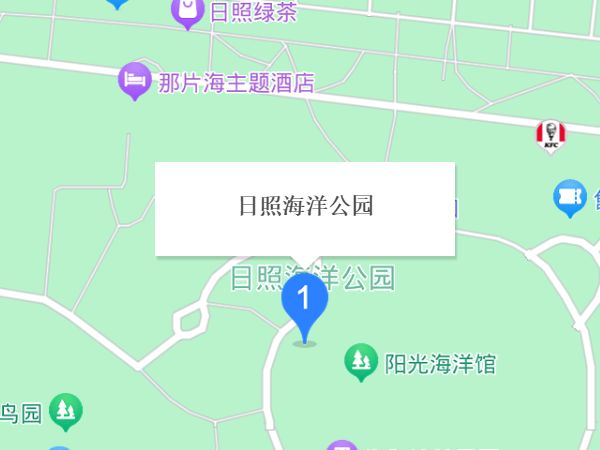Screen dimensions: 600x450
Task: Tap the 日照绿茶 shop marker
Action: (187, 12)
